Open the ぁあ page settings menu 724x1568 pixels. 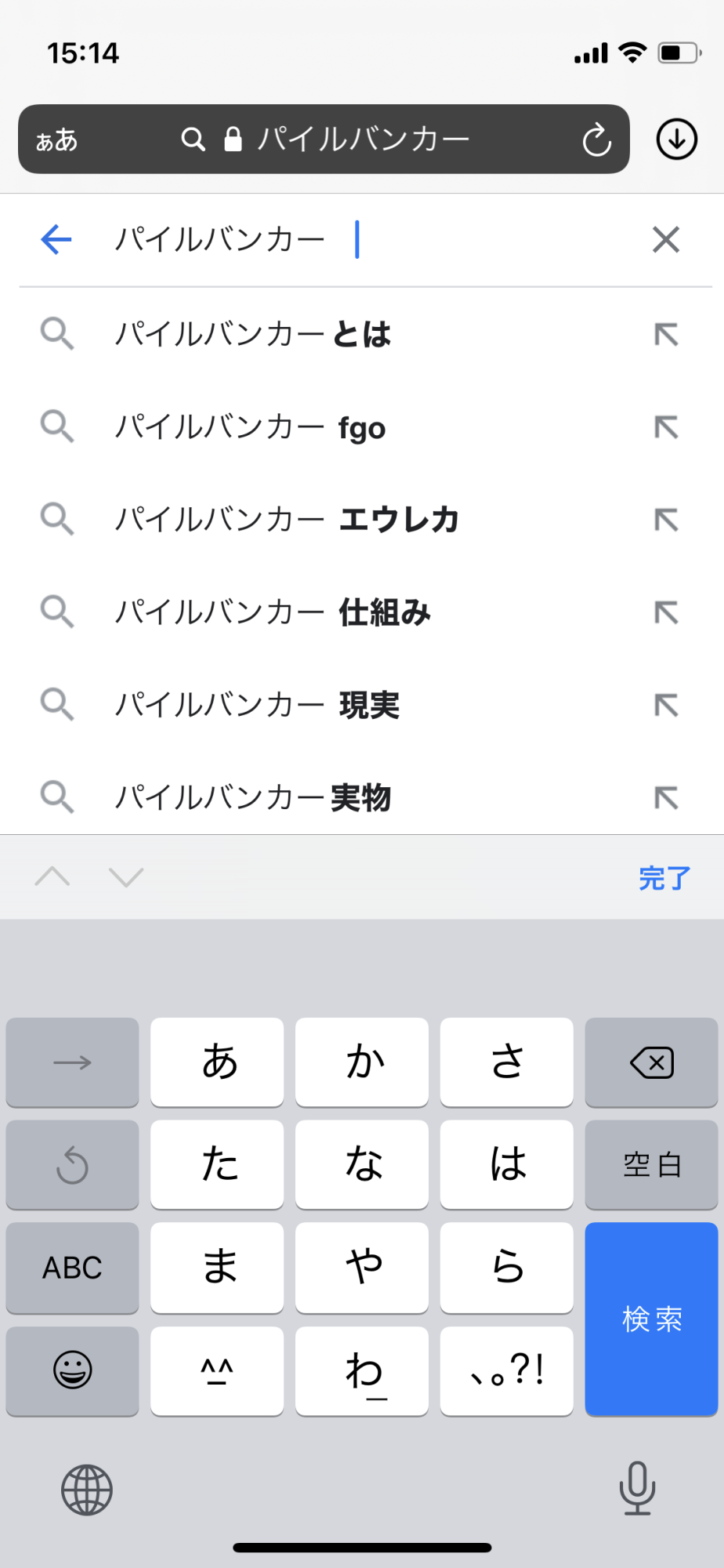57,140
